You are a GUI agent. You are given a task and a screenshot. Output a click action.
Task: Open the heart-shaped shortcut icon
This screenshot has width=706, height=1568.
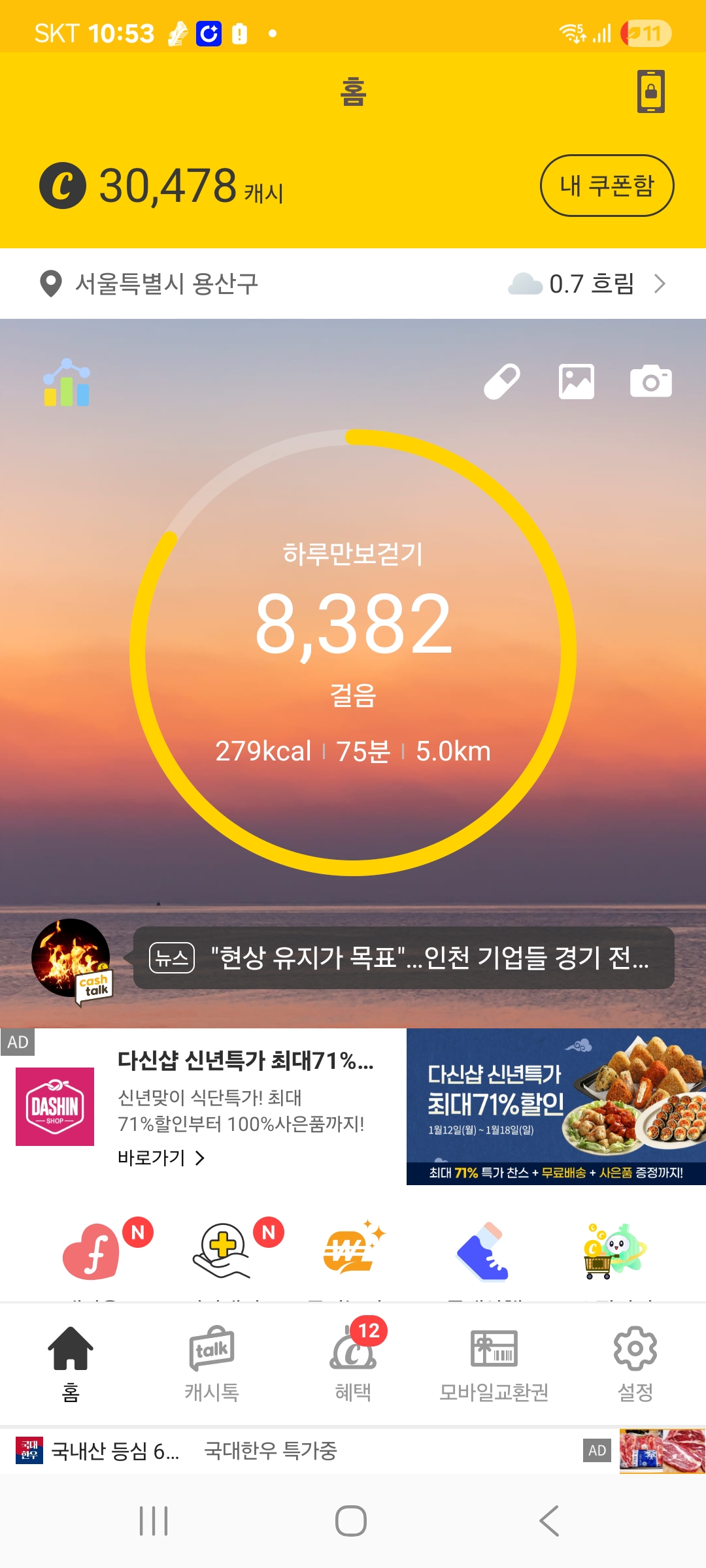click(93, 1250)
